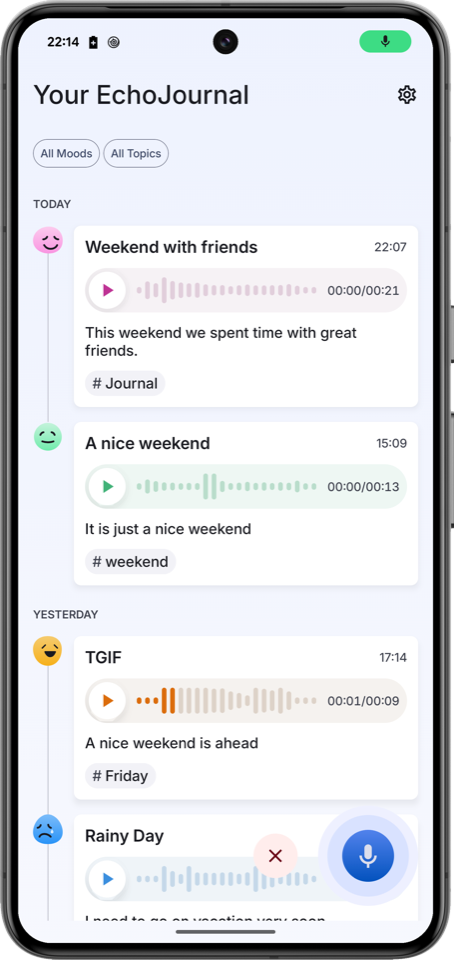Tap the # Friday topic tag

(x=121, y=776)
